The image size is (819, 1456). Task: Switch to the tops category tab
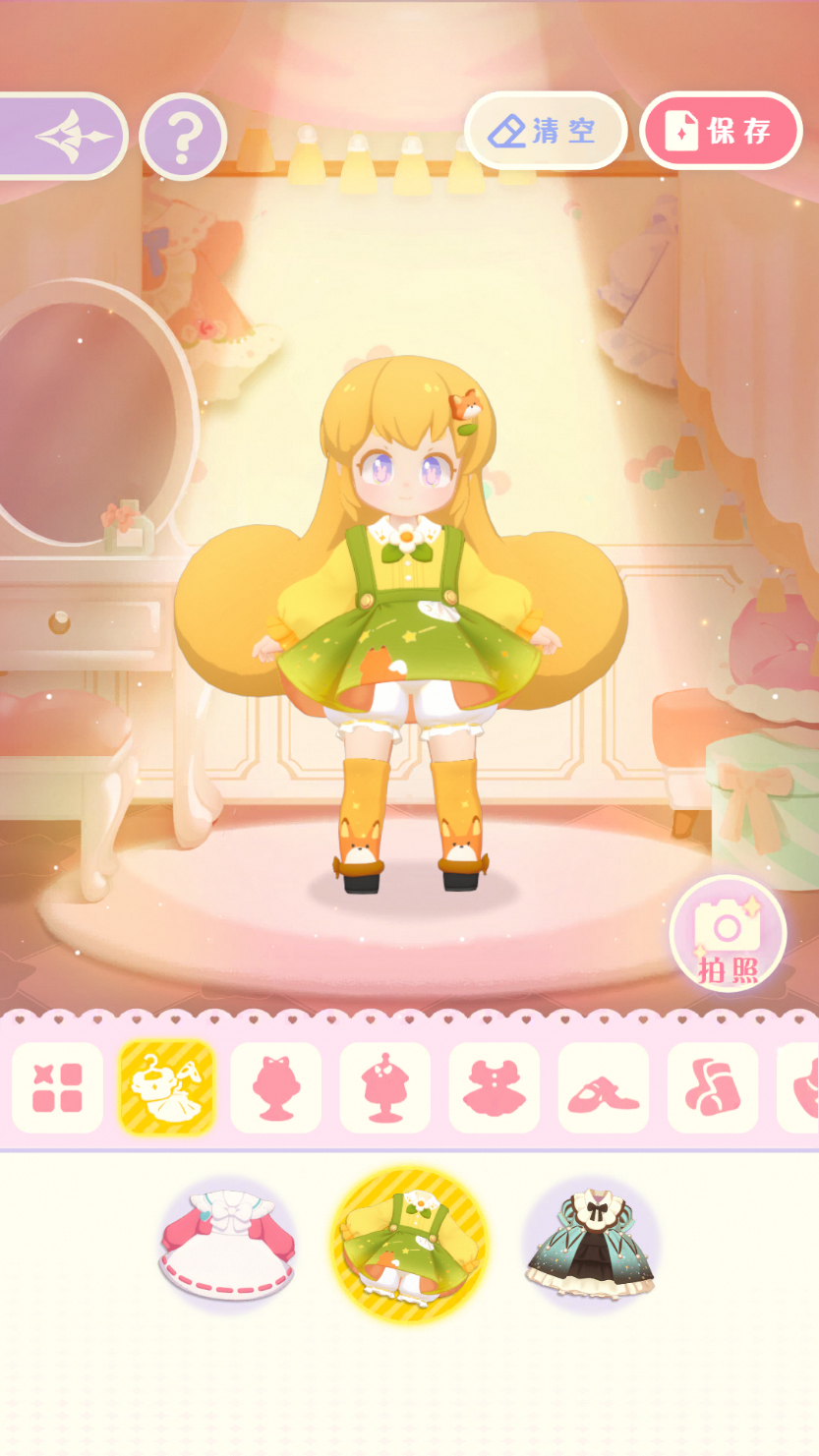click(x=384, y=1087)
